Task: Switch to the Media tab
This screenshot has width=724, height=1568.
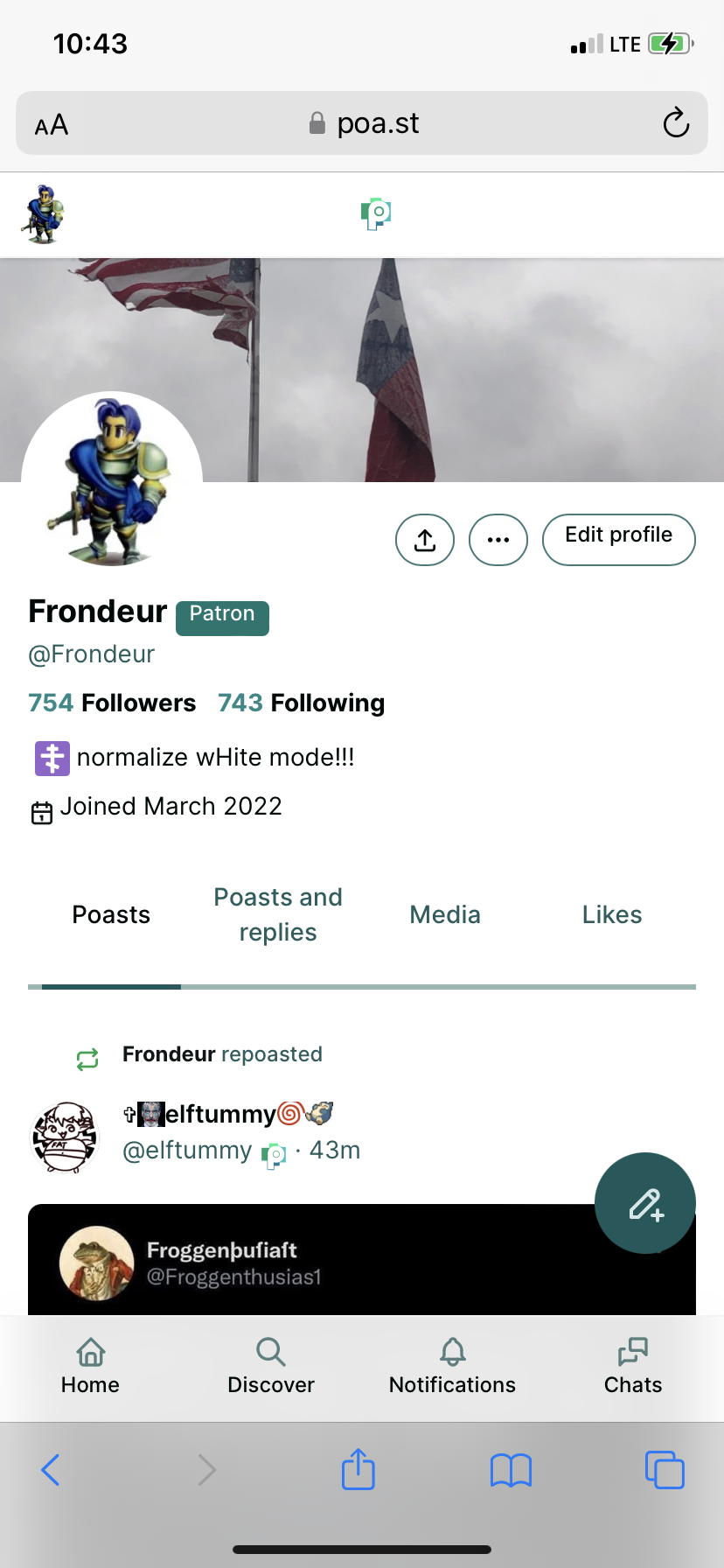Action: click(445, 914)
